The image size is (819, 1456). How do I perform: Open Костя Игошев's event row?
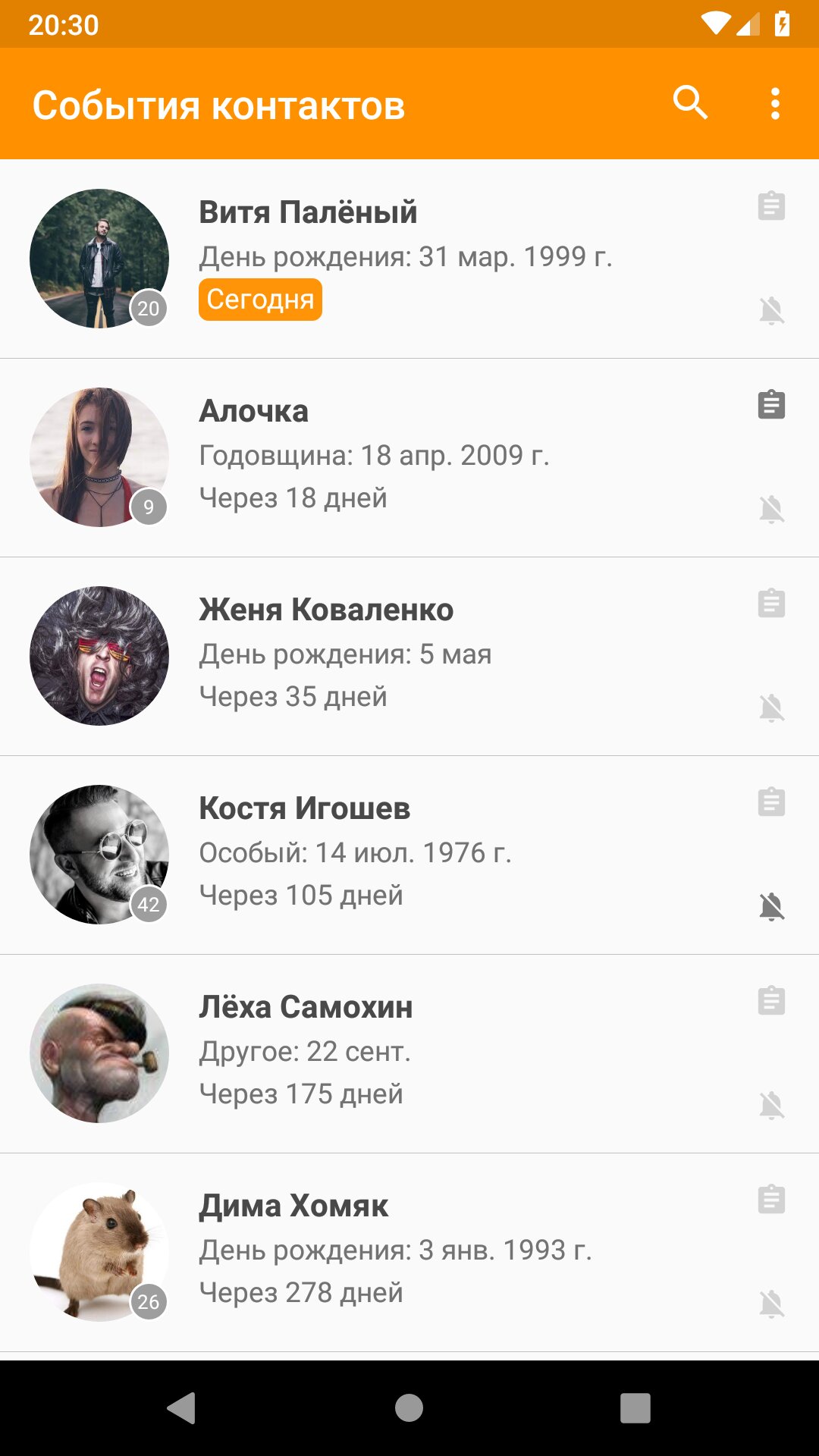409,855
